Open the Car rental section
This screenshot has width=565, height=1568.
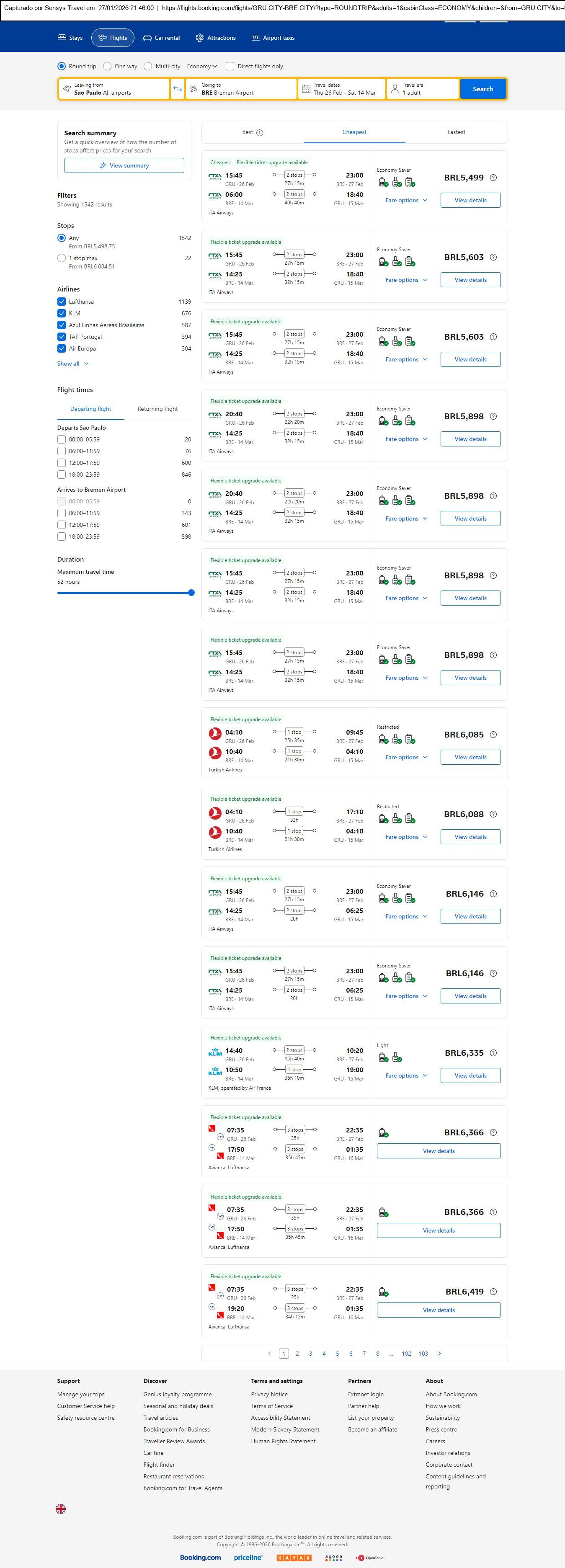[161, 38]
